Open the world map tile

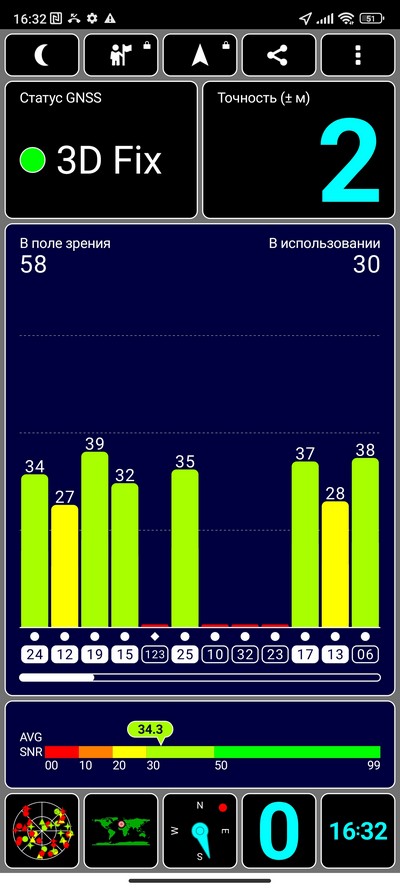tap(121, 831)
